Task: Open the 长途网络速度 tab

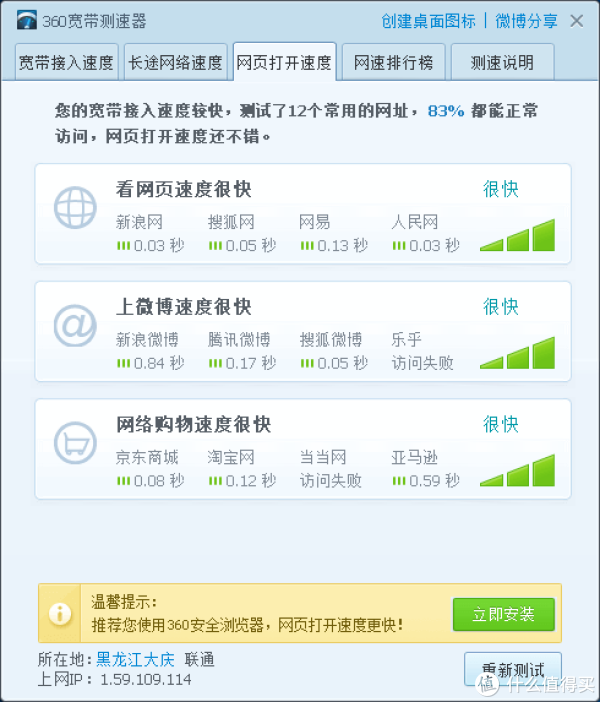Action: click(175, 63)
